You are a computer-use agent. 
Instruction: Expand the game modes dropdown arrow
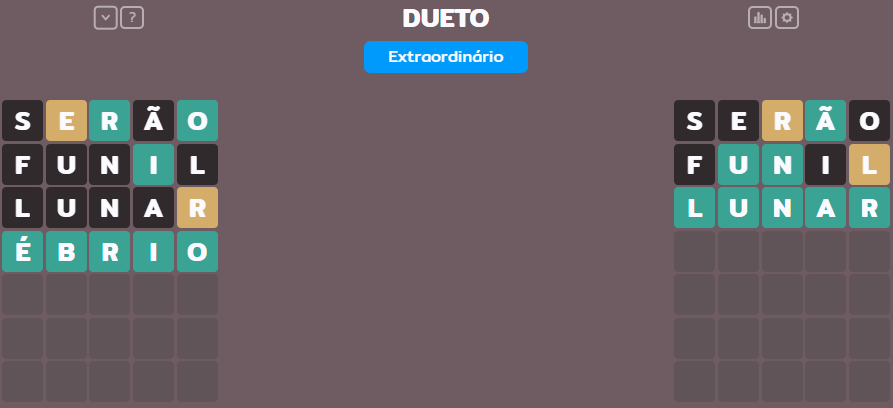click(106, 18)
